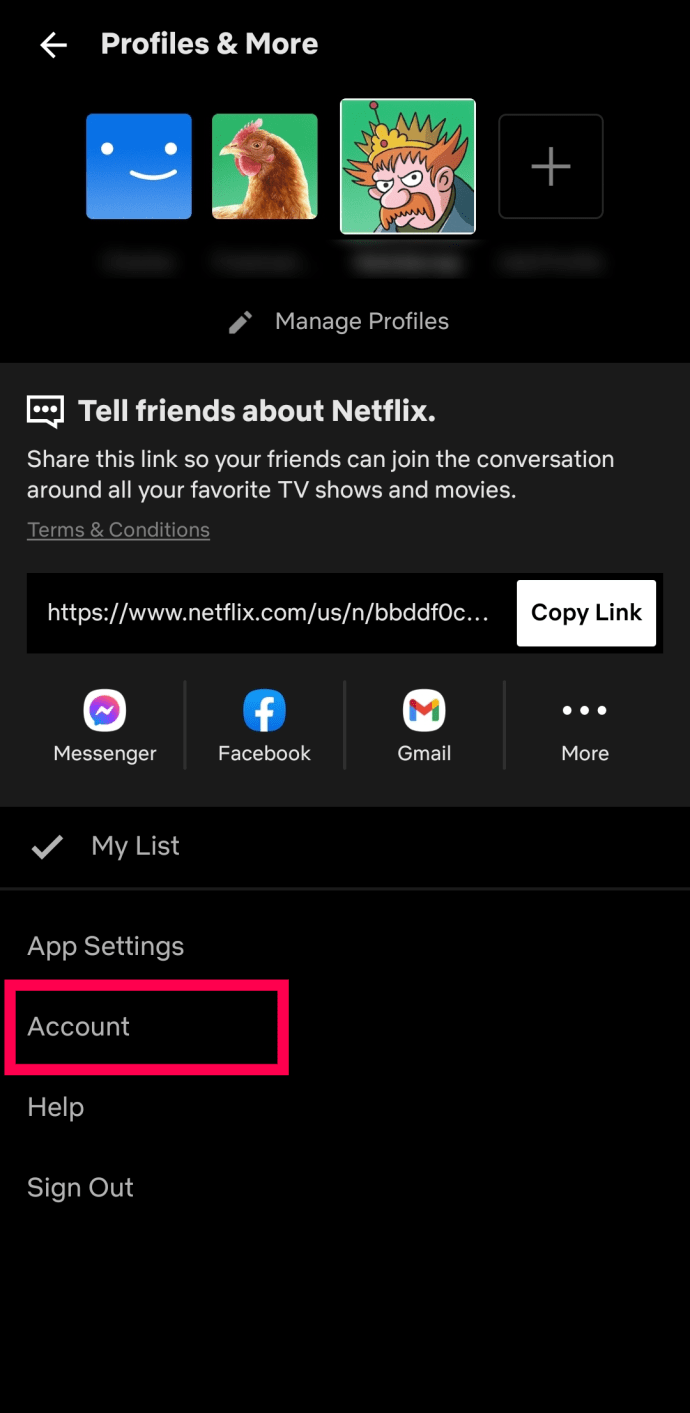This screenshot has width=690, height=1413.
Task: Go back using the arrow icon
Action: pos(53,45)
